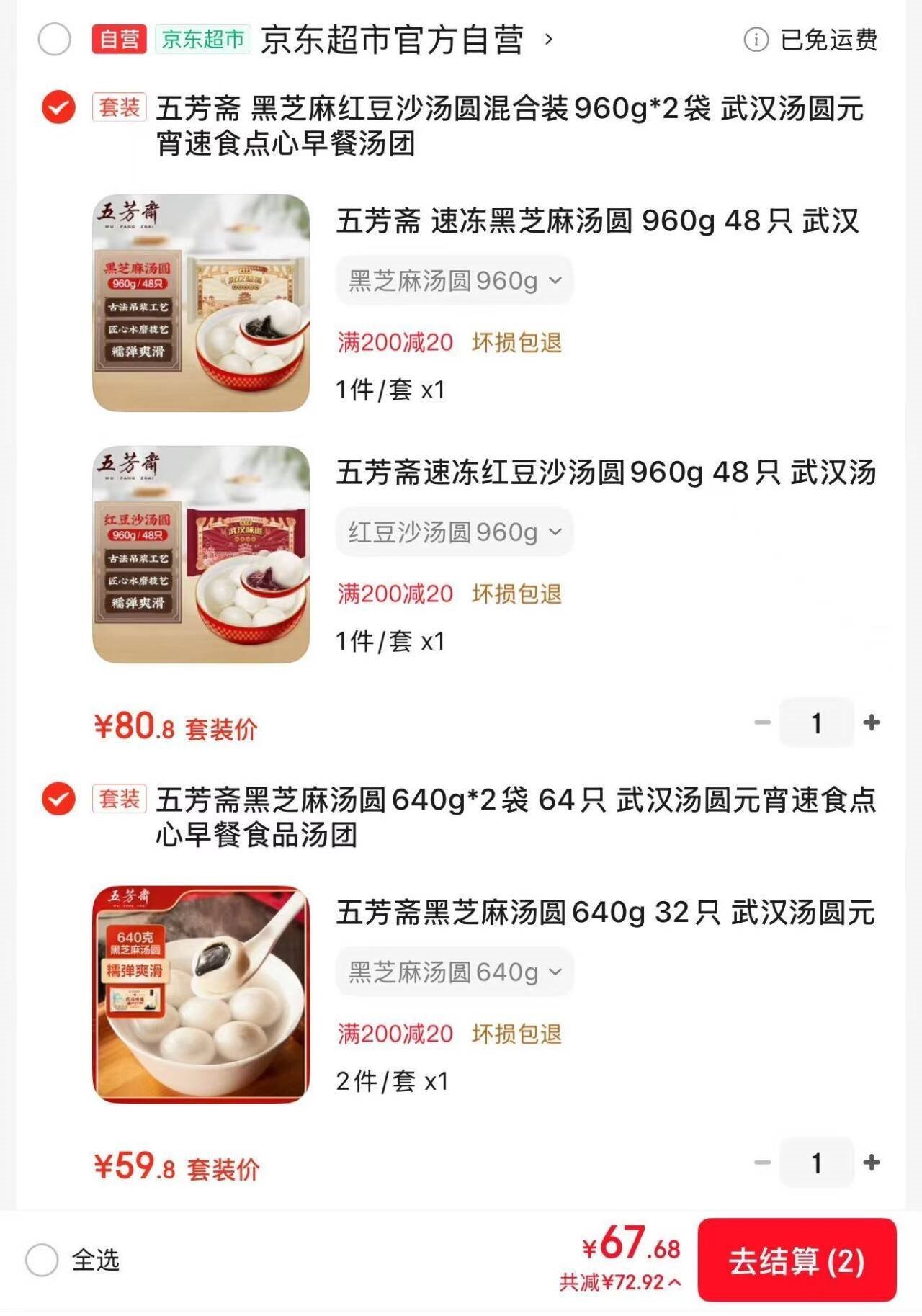
Task: Edit quantity field of ¥80.8 bundle
Action: click(x=816, y=722)
